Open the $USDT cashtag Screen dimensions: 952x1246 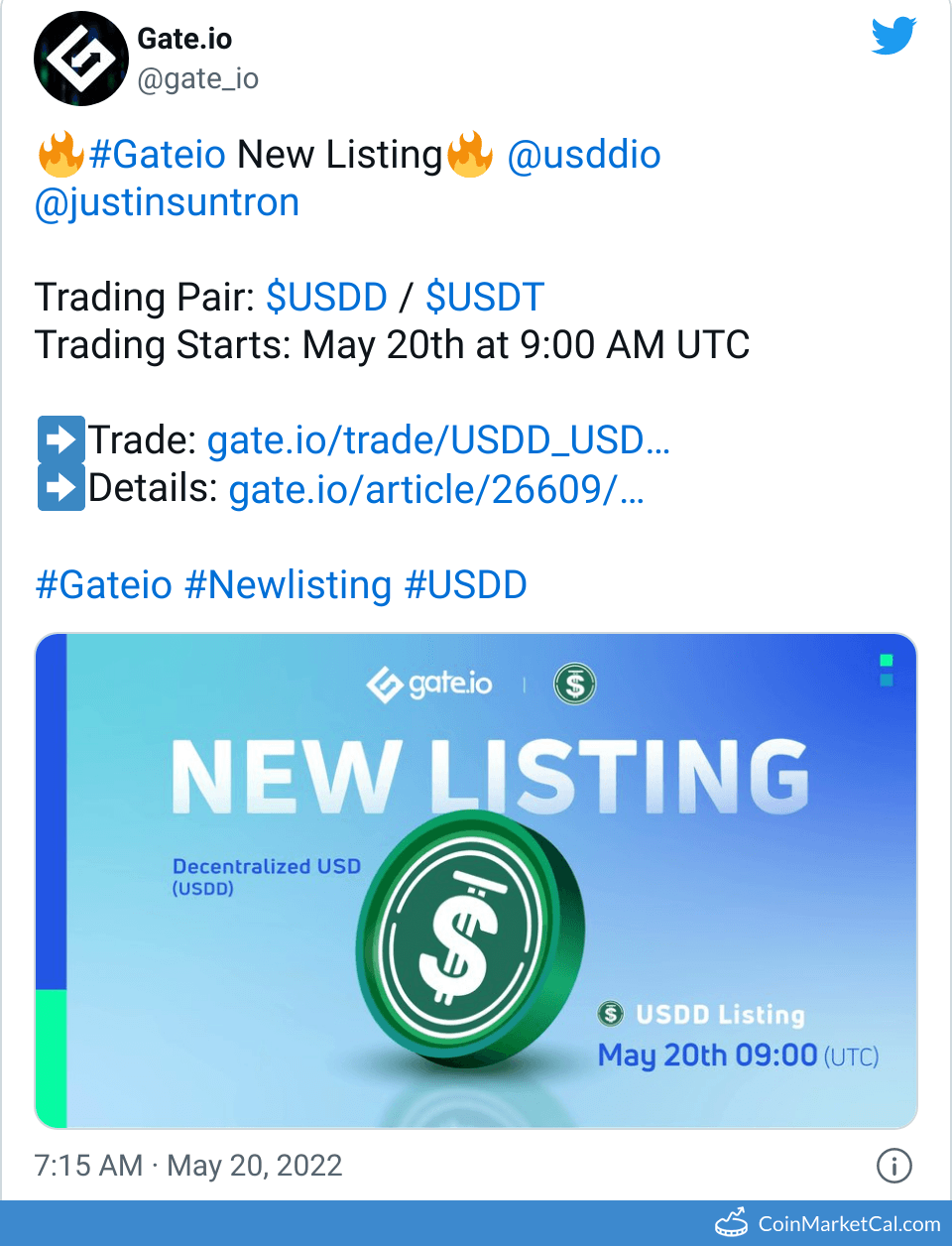(484, 297)
